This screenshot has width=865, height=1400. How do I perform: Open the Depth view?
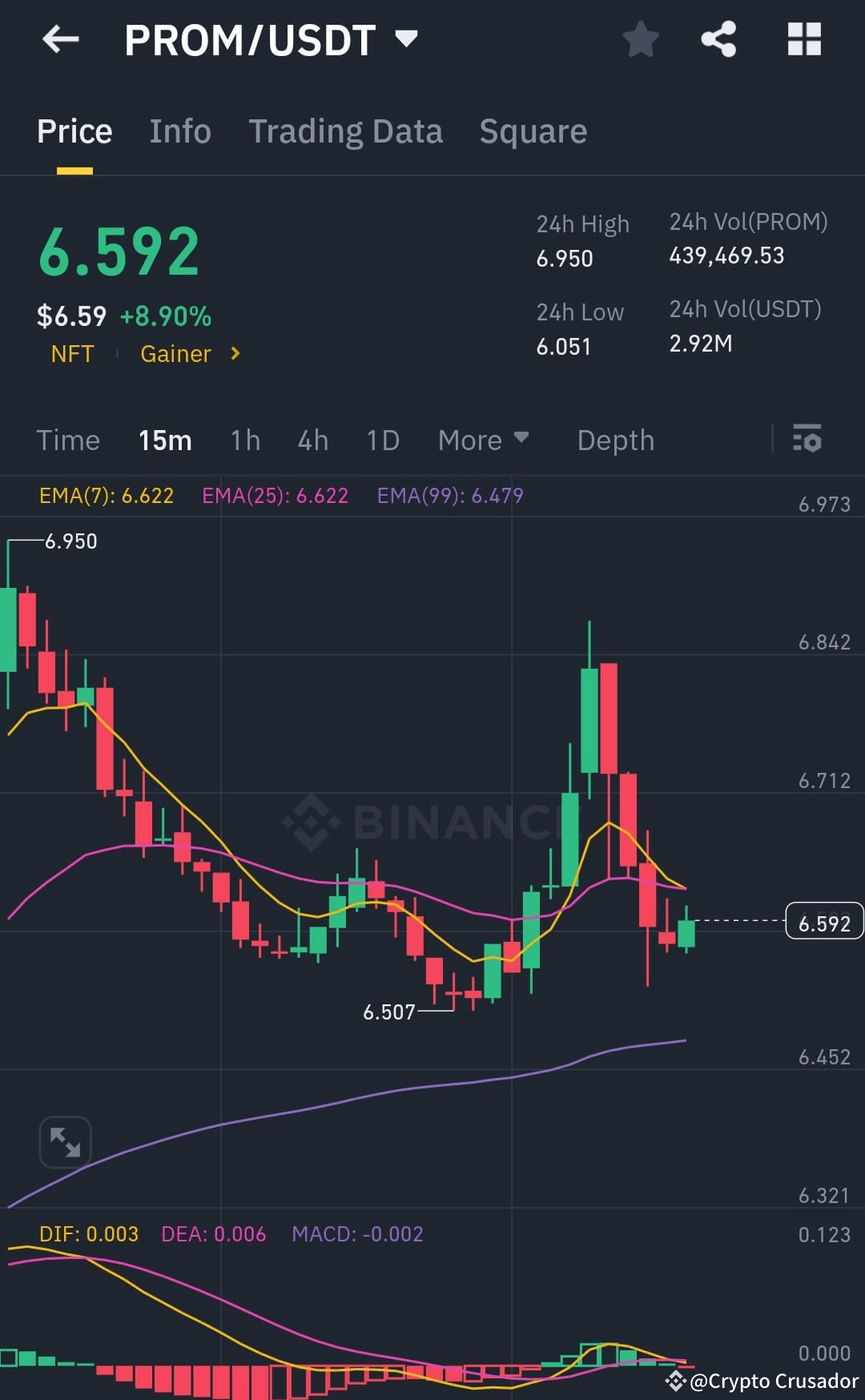point(615,440)
